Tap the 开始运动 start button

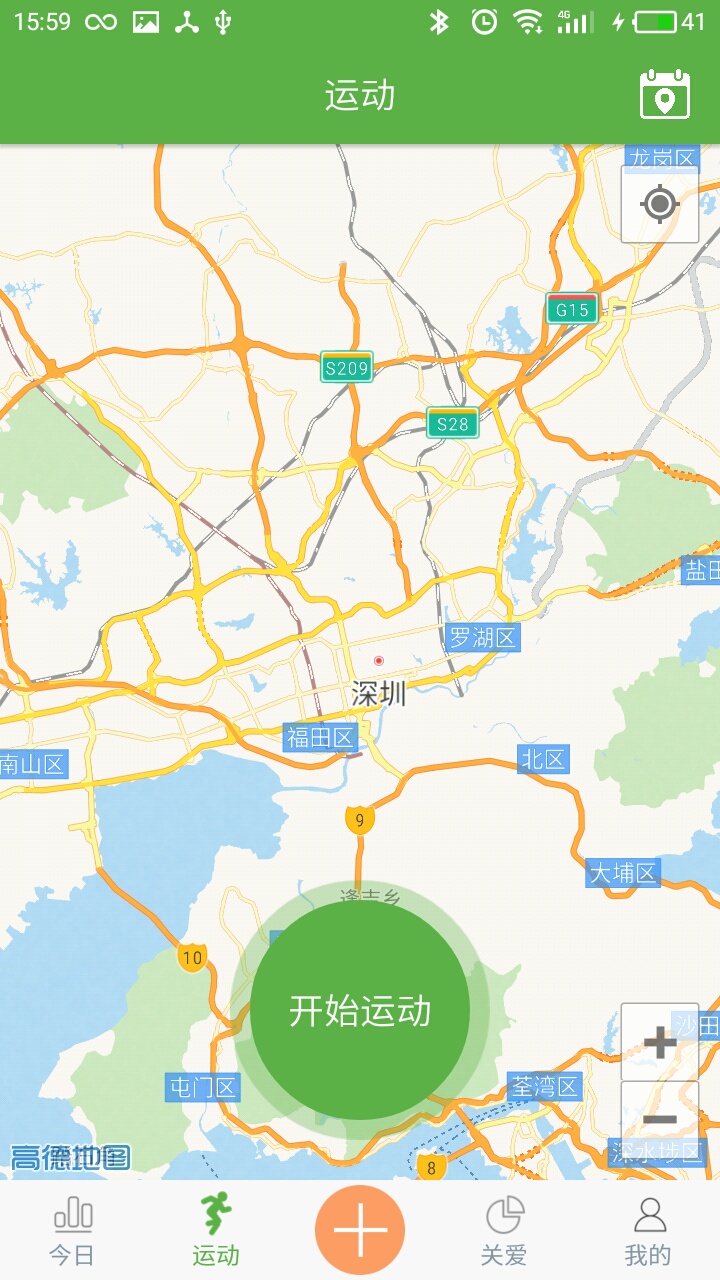(360, 1010)
